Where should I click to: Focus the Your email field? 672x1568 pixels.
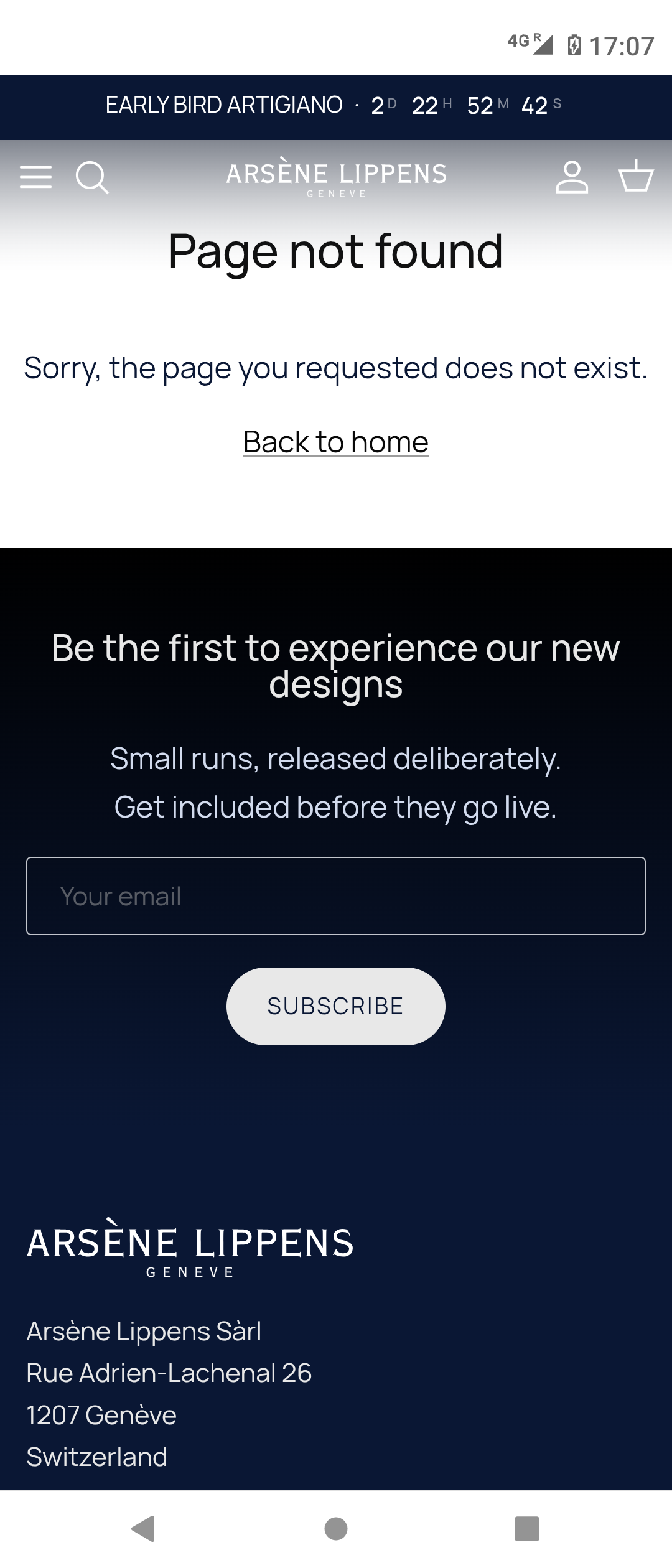pos(336,896)
